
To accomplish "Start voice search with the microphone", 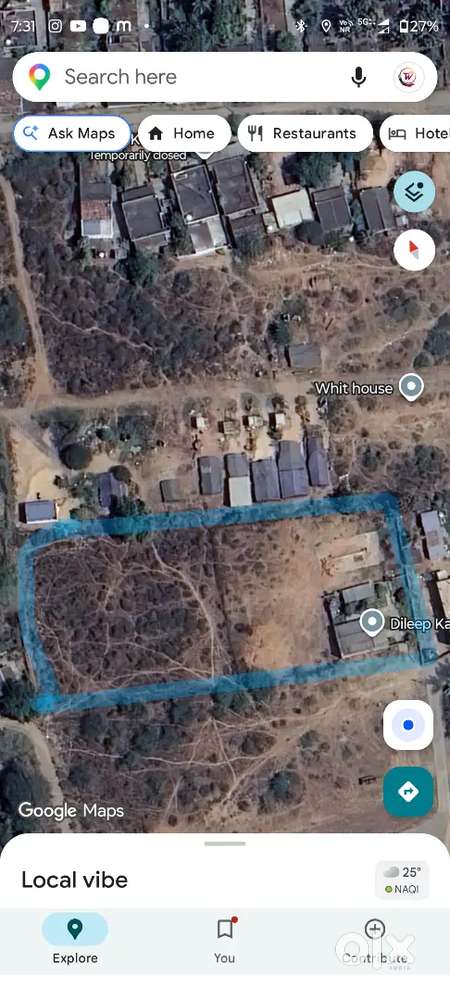I will (x=359, y=77).
